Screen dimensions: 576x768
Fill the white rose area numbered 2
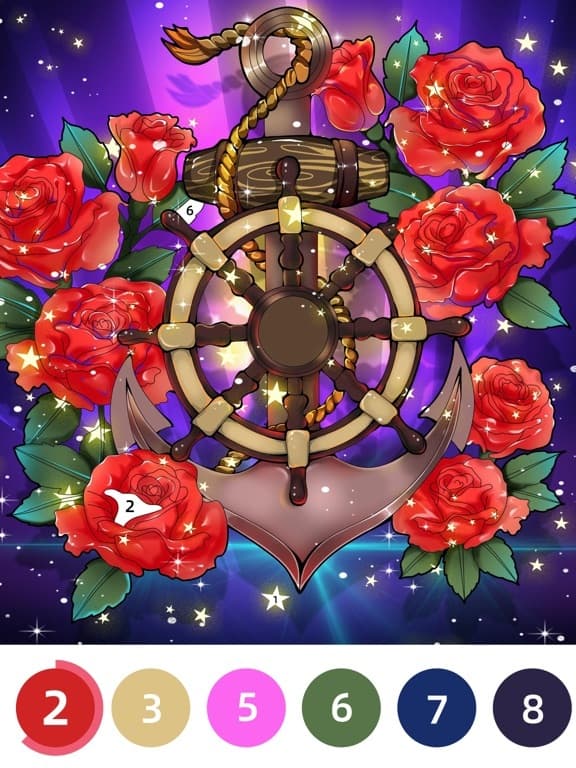coord(128,506)
